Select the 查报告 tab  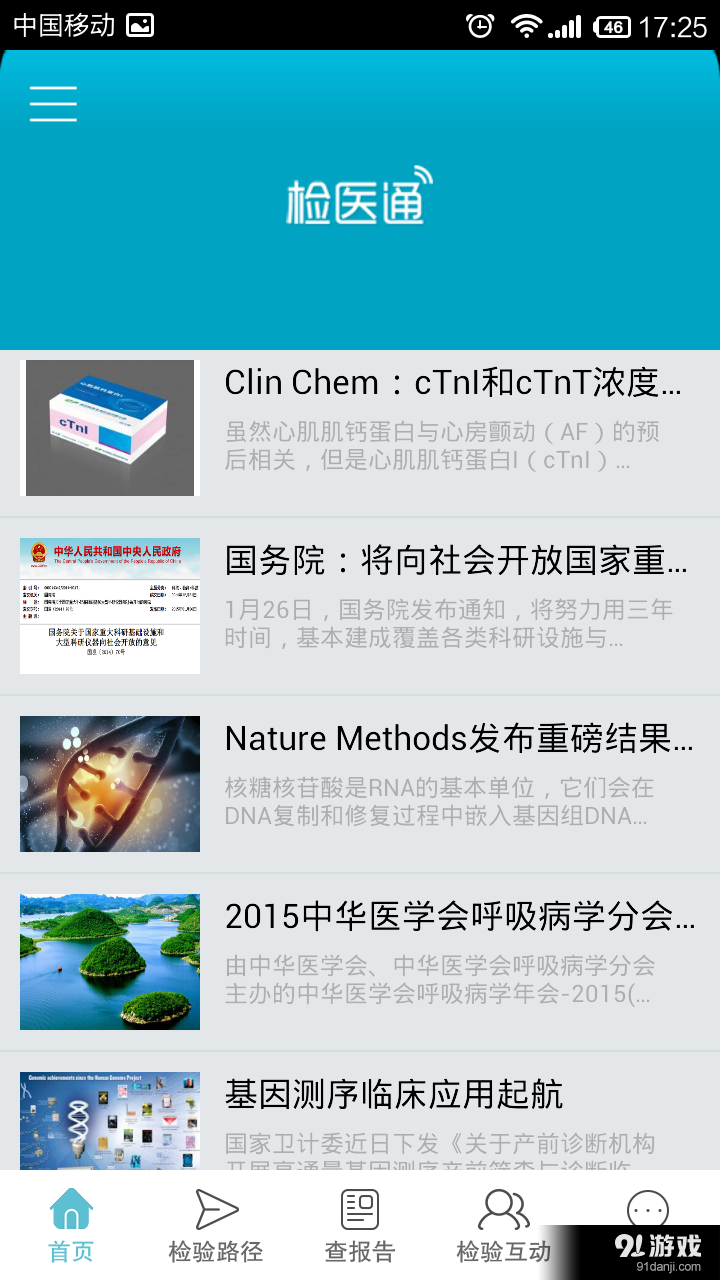pos(360,1225)
